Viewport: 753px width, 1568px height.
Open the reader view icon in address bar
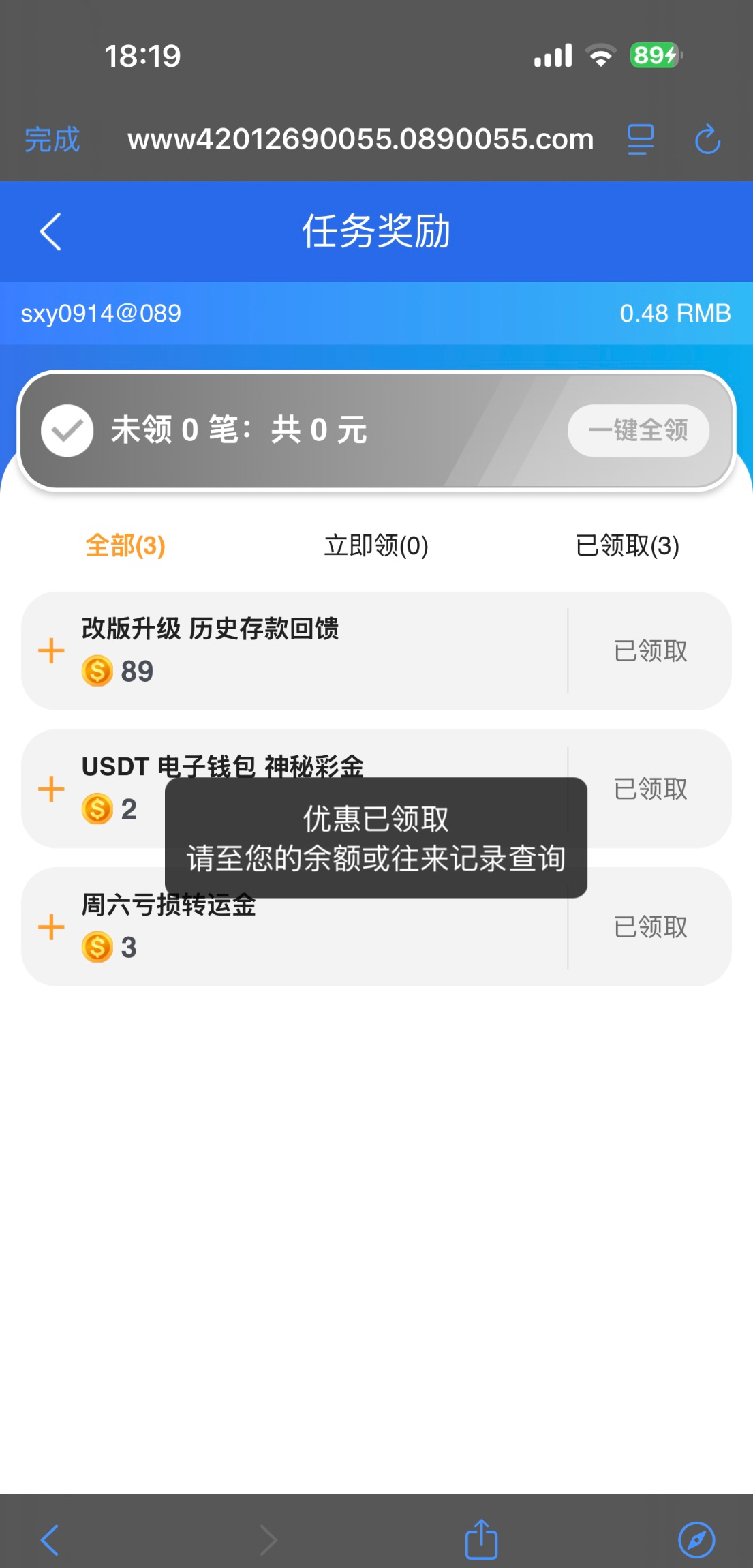pyautogui.click(x=640, y=140)
